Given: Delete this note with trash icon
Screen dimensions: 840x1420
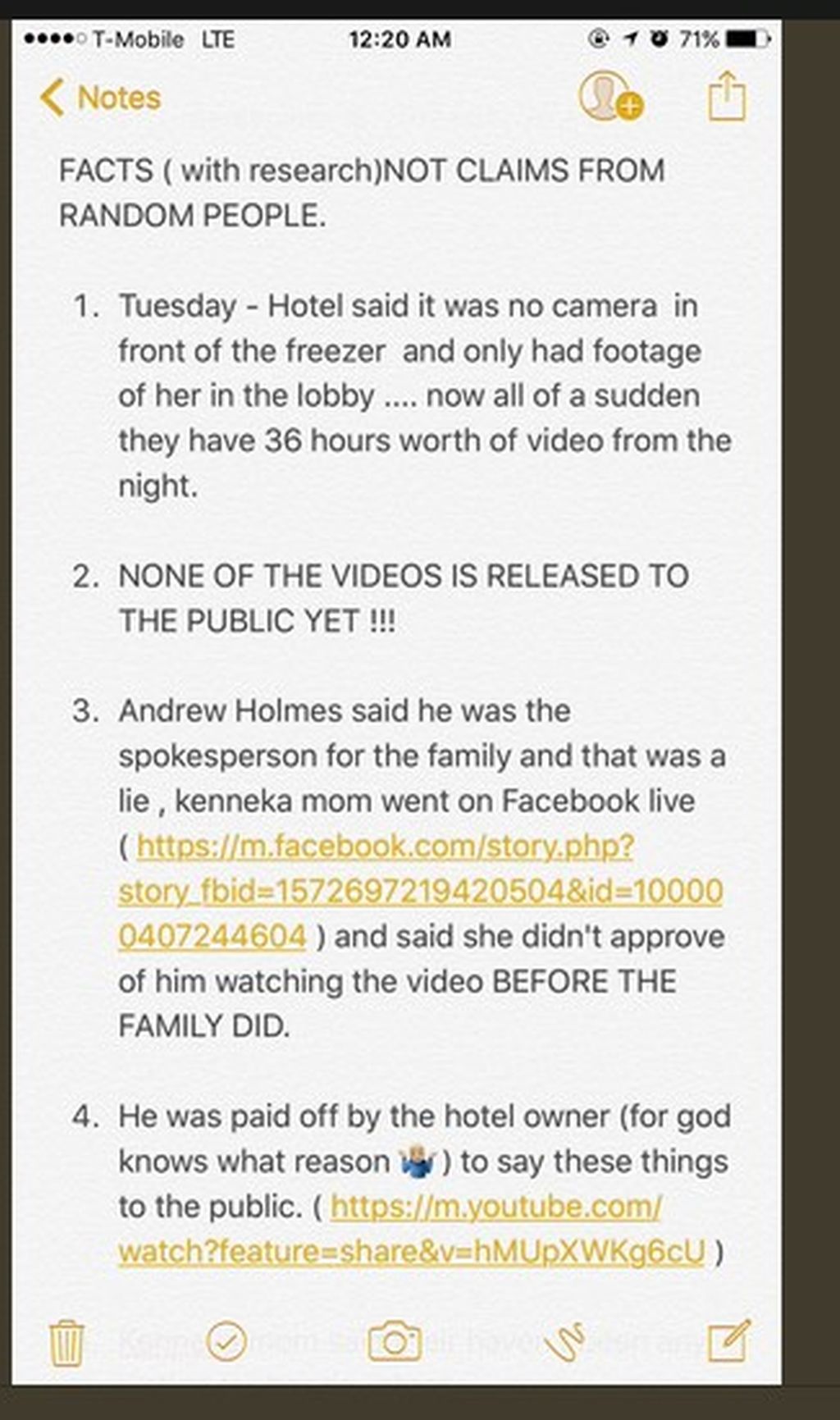Looking at the screenshot, I should [x=66, y=1343].
